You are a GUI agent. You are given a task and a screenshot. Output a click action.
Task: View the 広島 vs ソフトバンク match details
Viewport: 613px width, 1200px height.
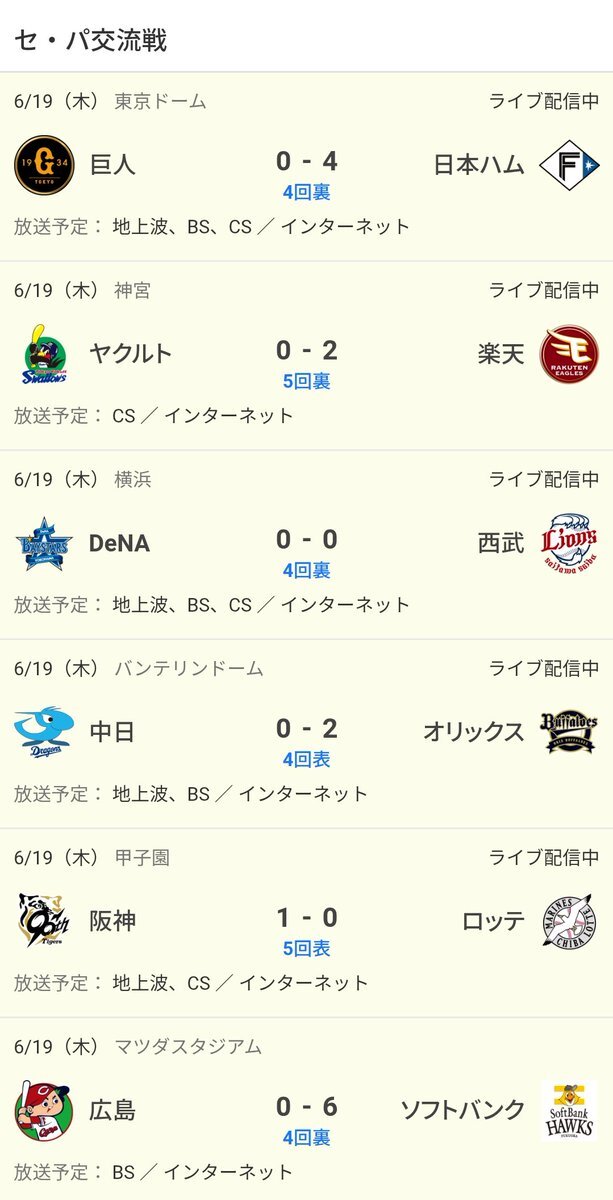pos(306,1109)
